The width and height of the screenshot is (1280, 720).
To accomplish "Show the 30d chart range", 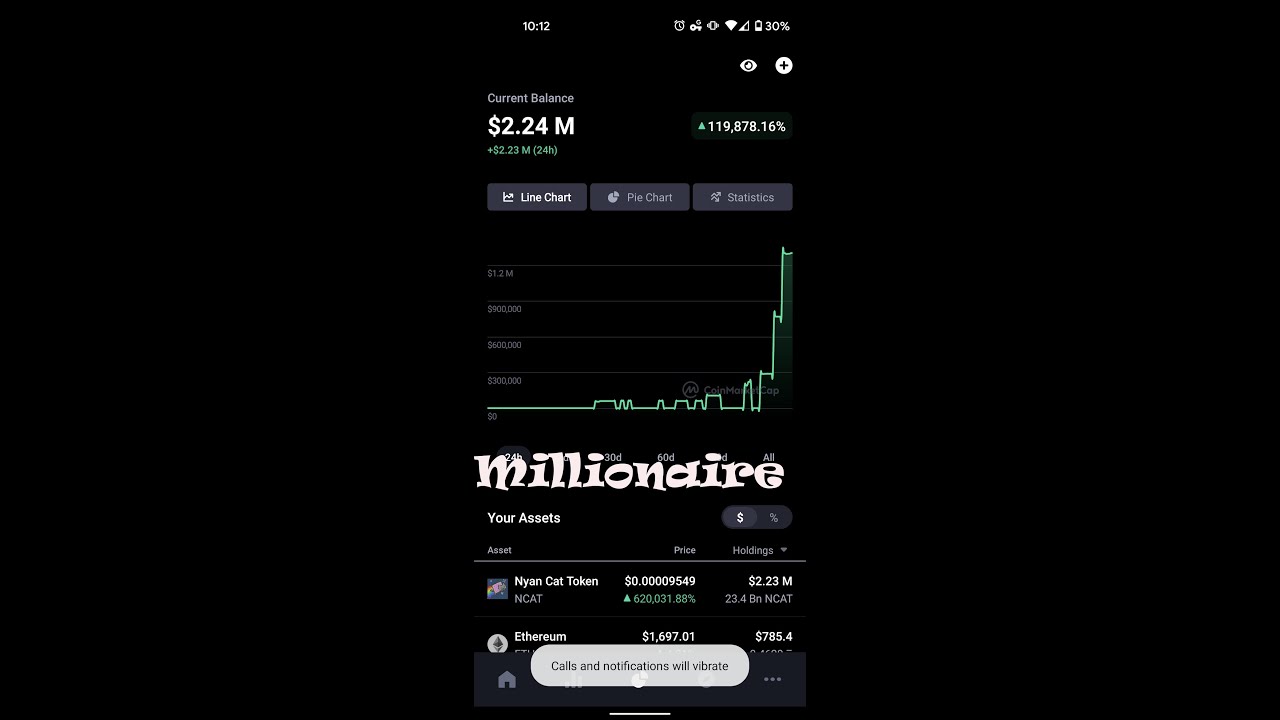I will point(612,457).
